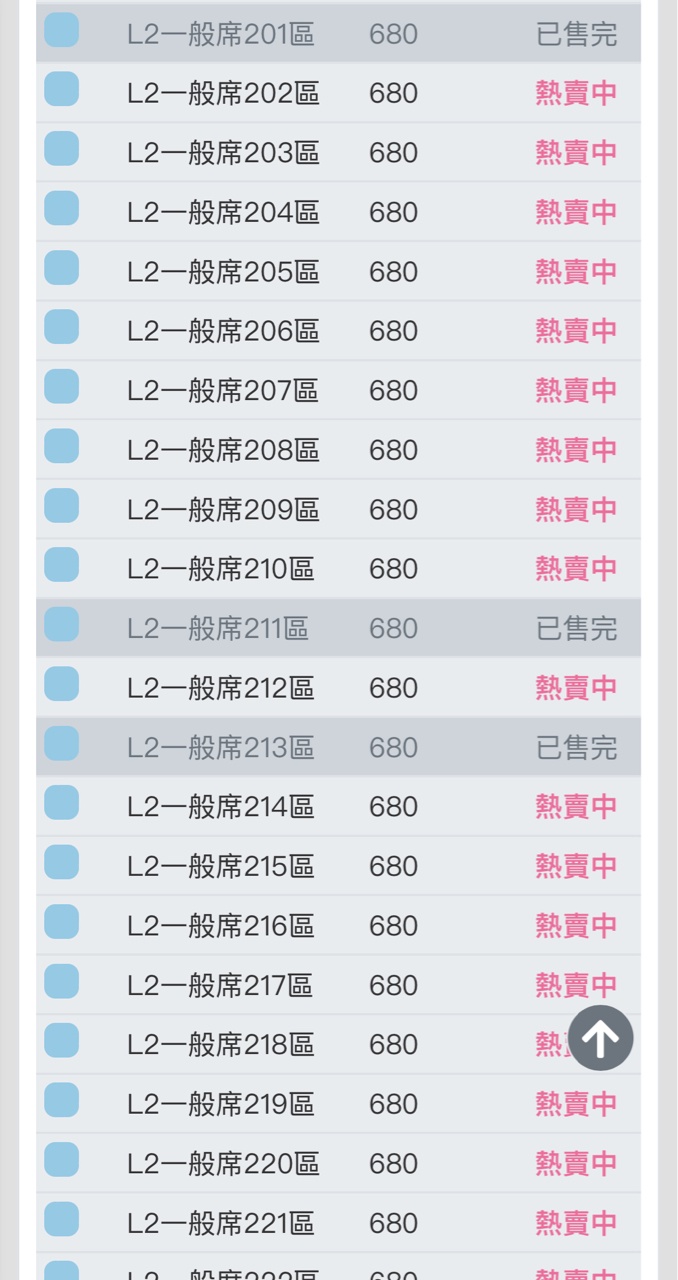This screenshot has width=678, height=1280.
Task: Choose seating area L2一般席208區
Action: tap(223, 450)
